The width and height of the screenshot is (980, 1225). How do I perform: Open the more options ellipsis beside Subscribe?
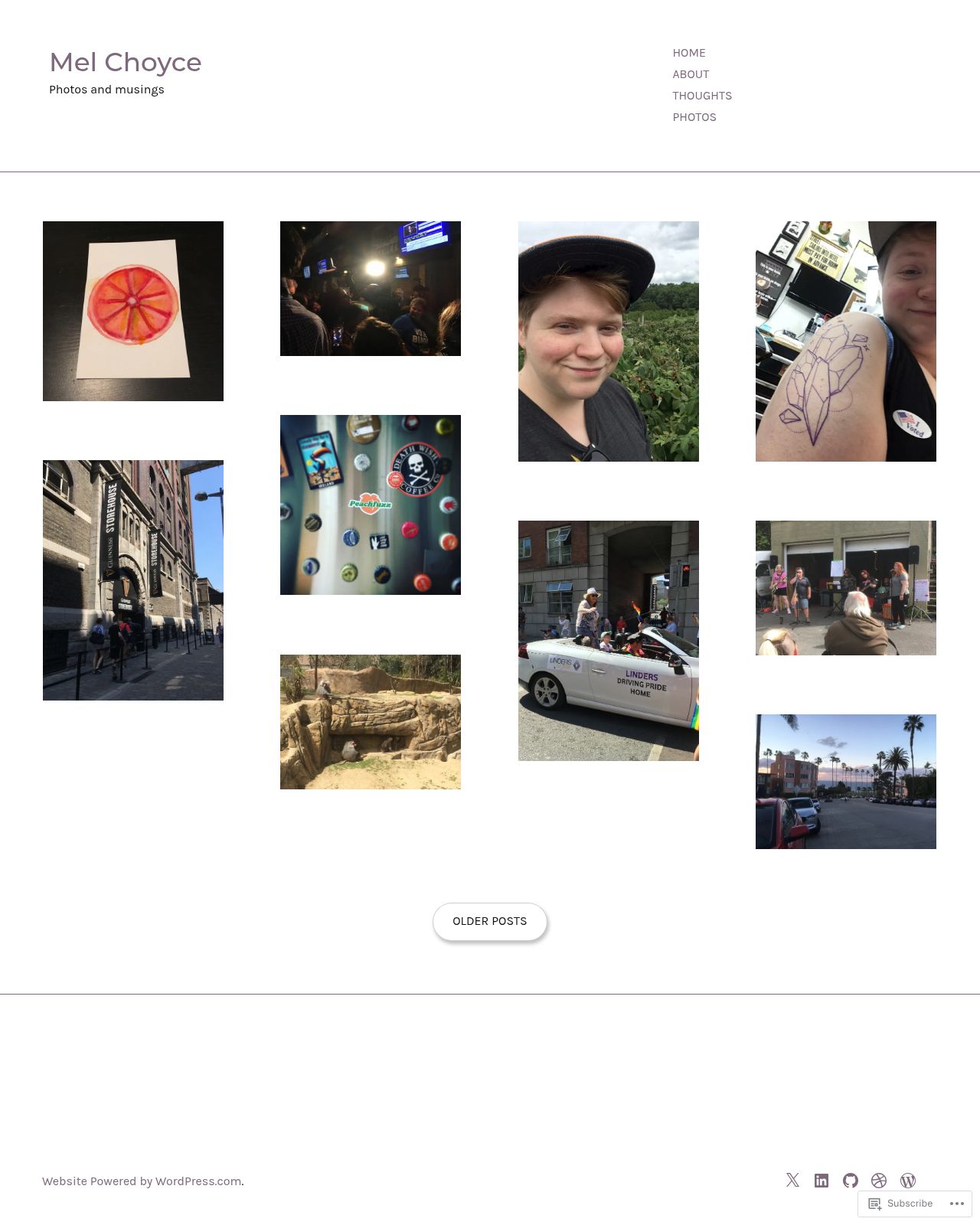956,1204
